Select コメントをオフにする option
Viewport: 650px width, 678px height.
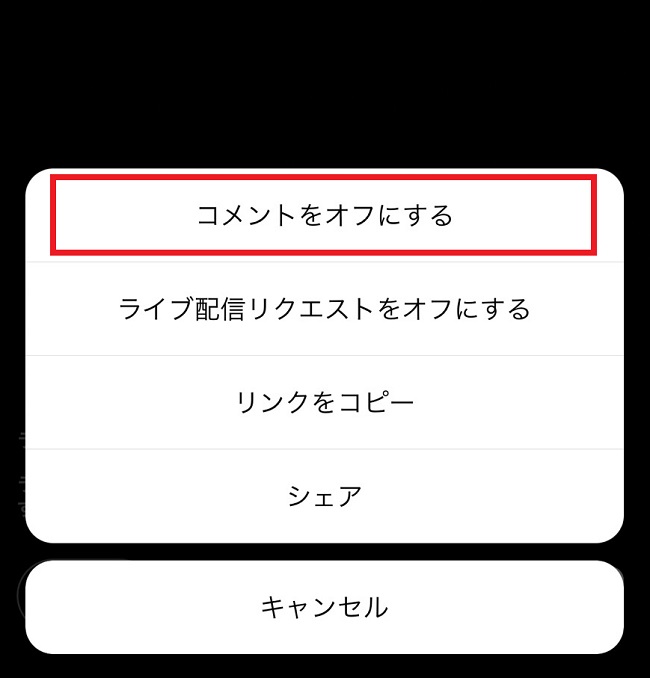[x=324, y=215]
